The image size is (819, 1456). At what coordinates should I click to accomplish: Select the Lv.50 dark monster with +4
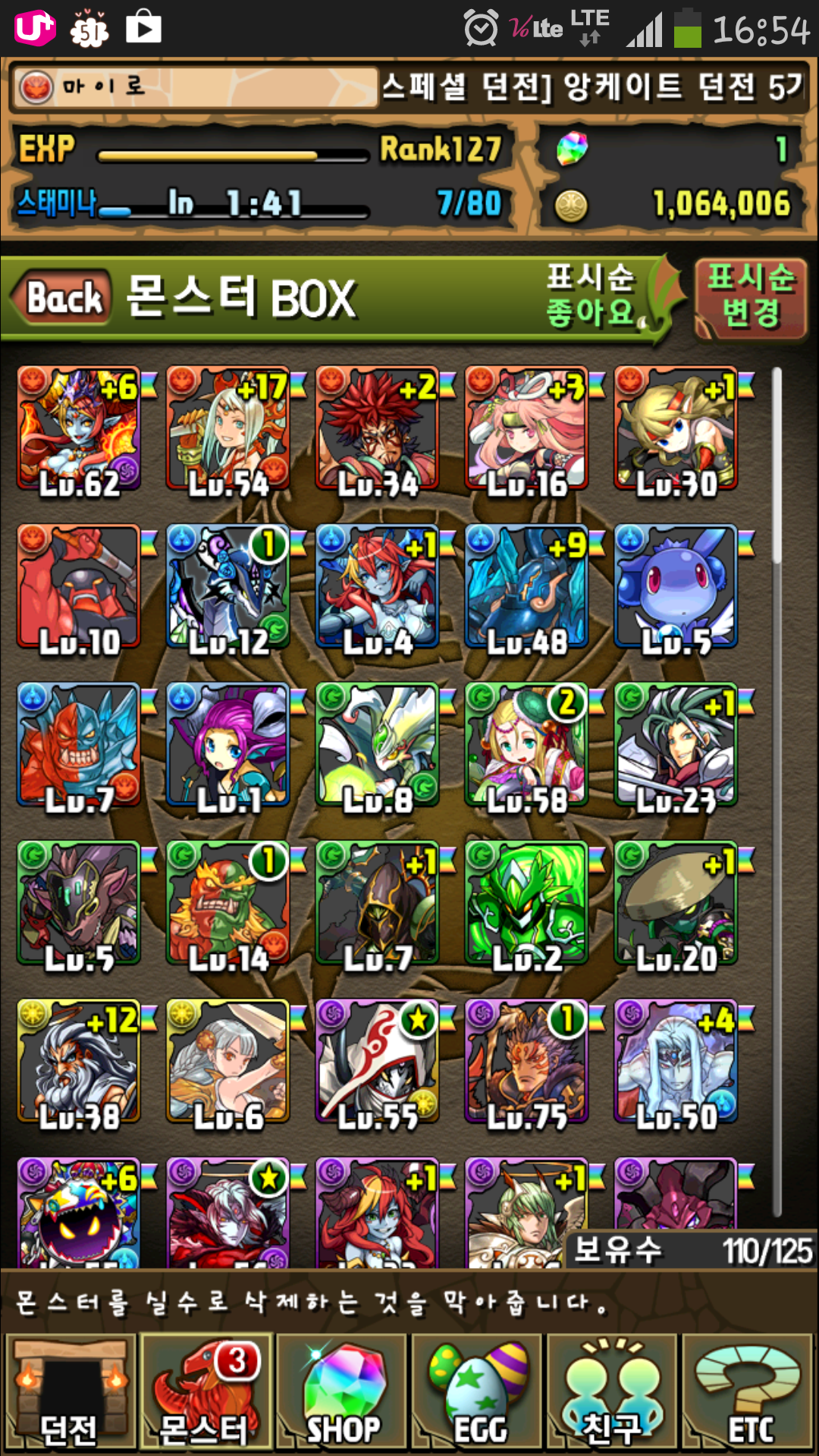(676, 1062)
